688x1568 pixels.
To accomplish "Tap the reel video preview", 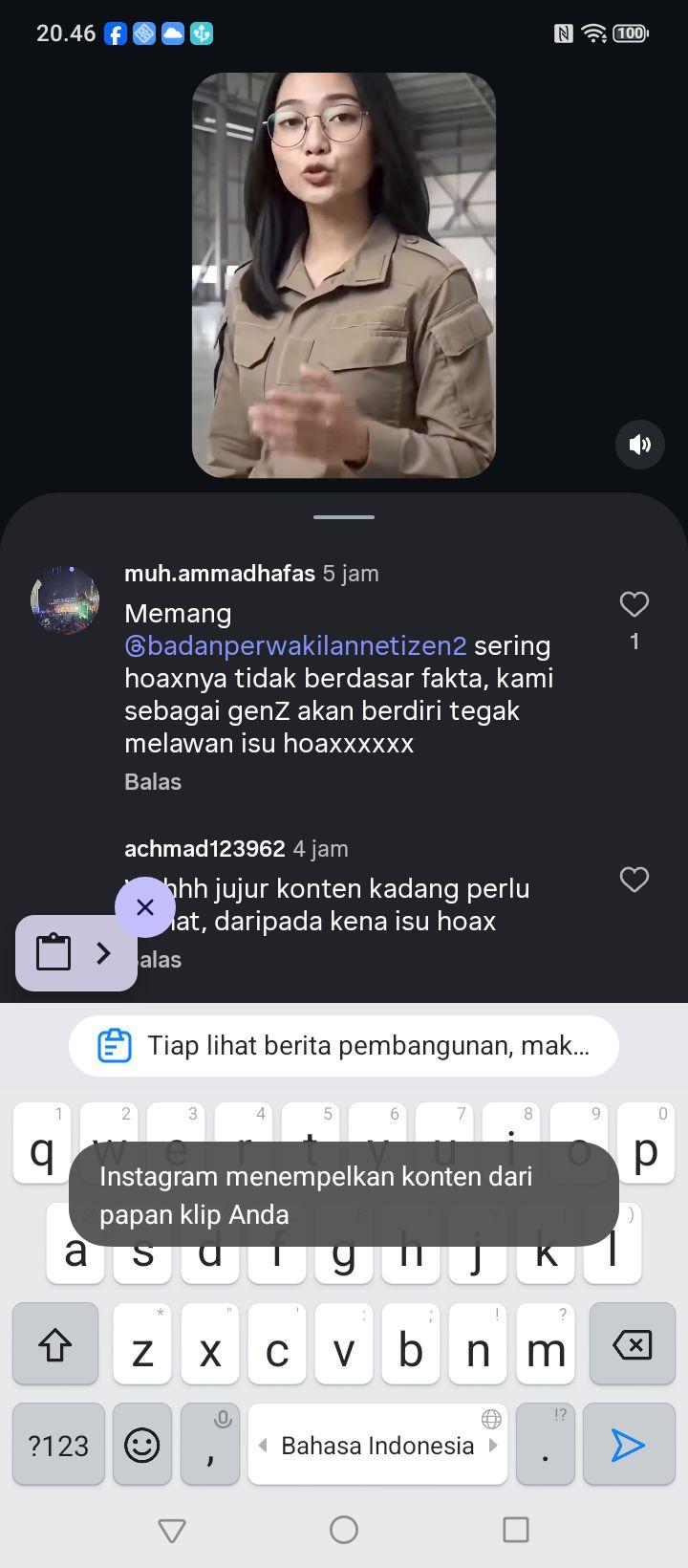I will click(x=344, y=275).
